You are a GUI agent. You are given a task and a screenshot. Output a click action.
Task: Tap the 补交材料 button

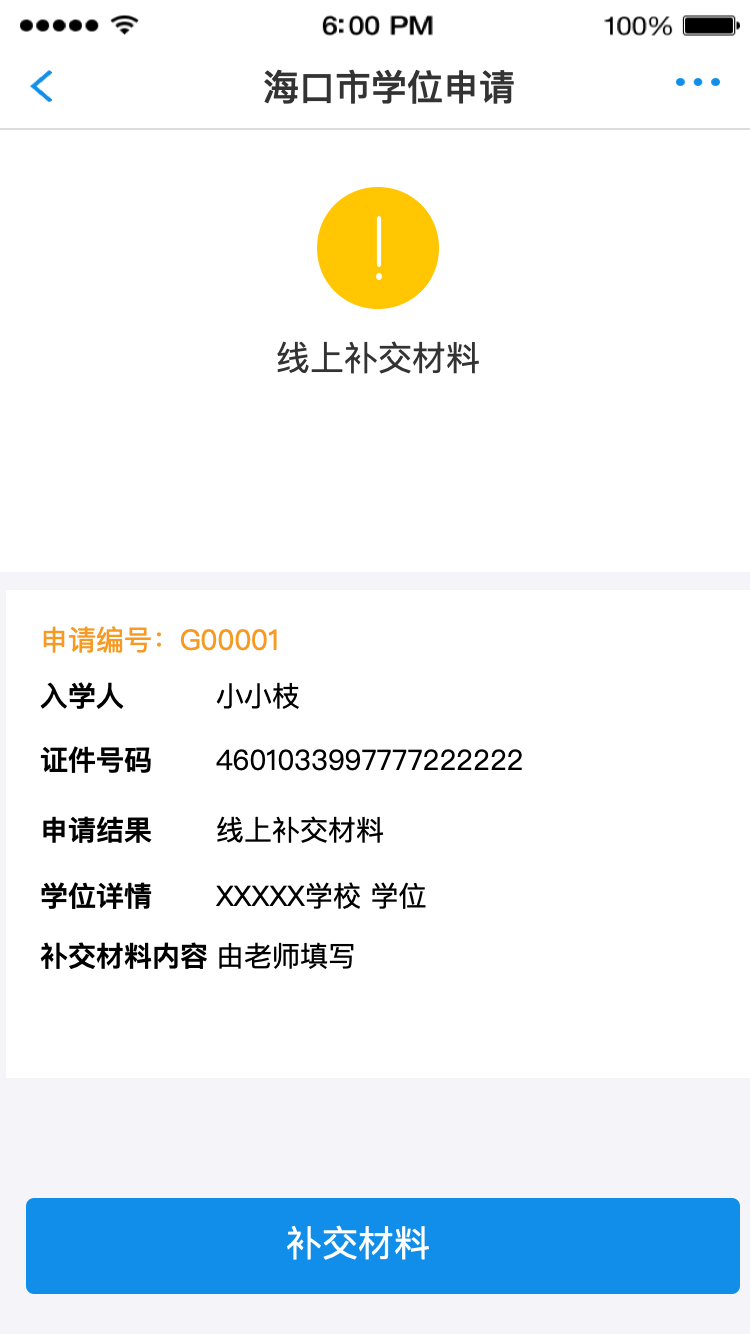pos(382,1245)
